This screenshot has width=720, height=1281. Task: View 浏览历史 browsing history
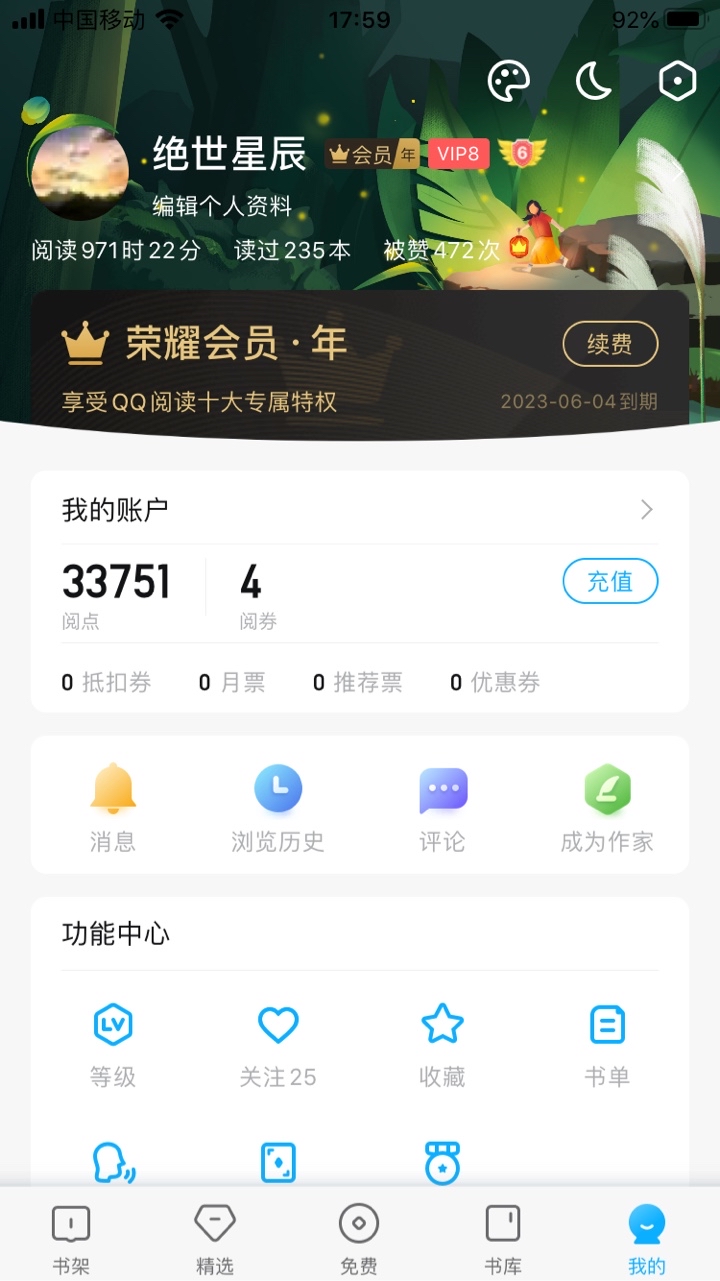pos(278,808)
